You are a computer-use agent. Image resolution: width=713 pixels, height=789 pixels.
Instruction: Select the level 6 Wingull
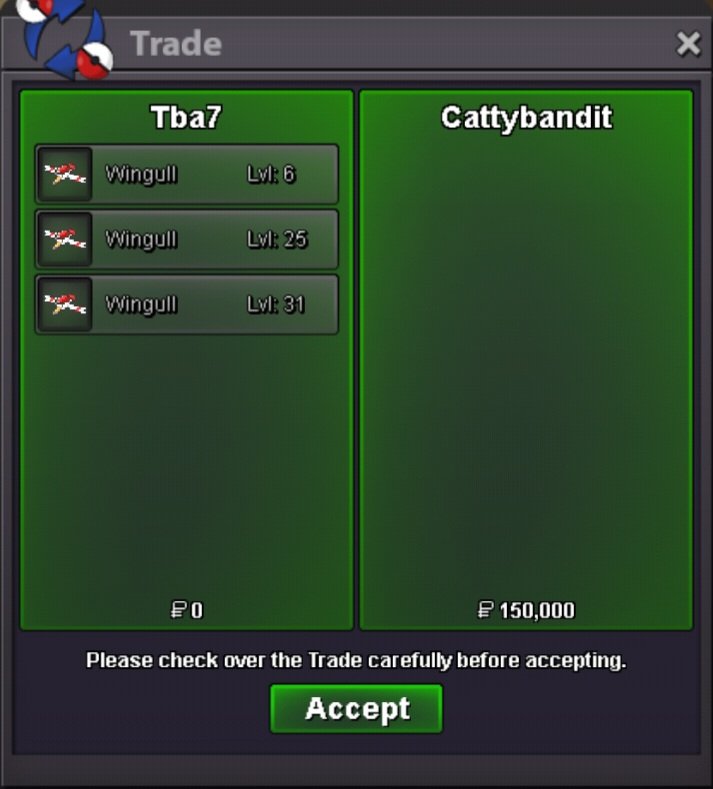187,175
